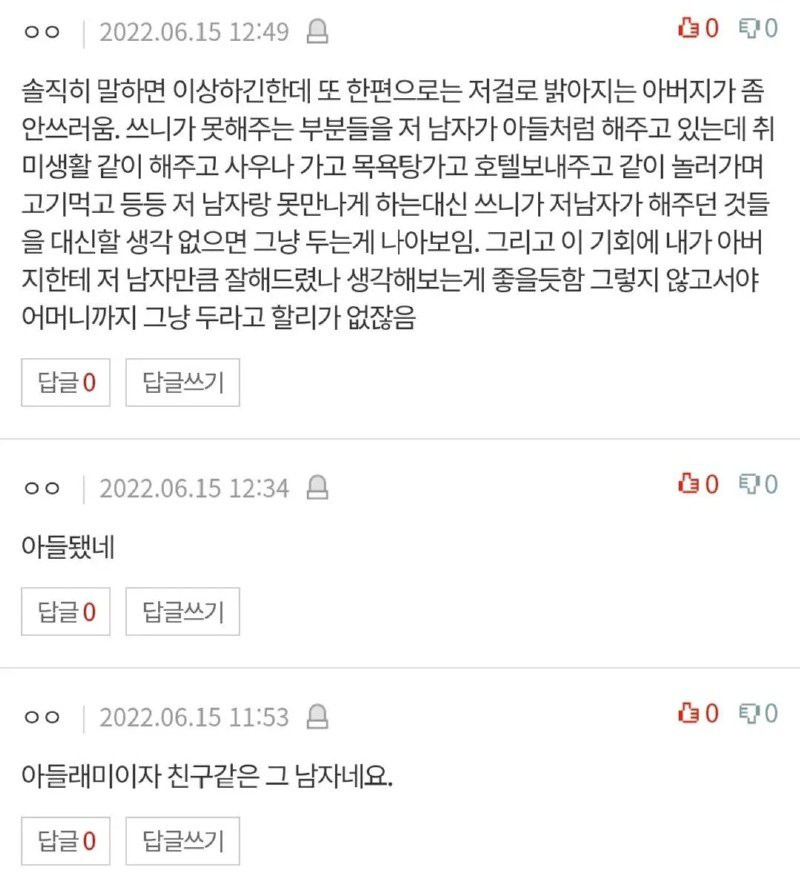Report the 12:49 comment via siren icon
Screen dimensions: 800x895
tap(318, 32)
